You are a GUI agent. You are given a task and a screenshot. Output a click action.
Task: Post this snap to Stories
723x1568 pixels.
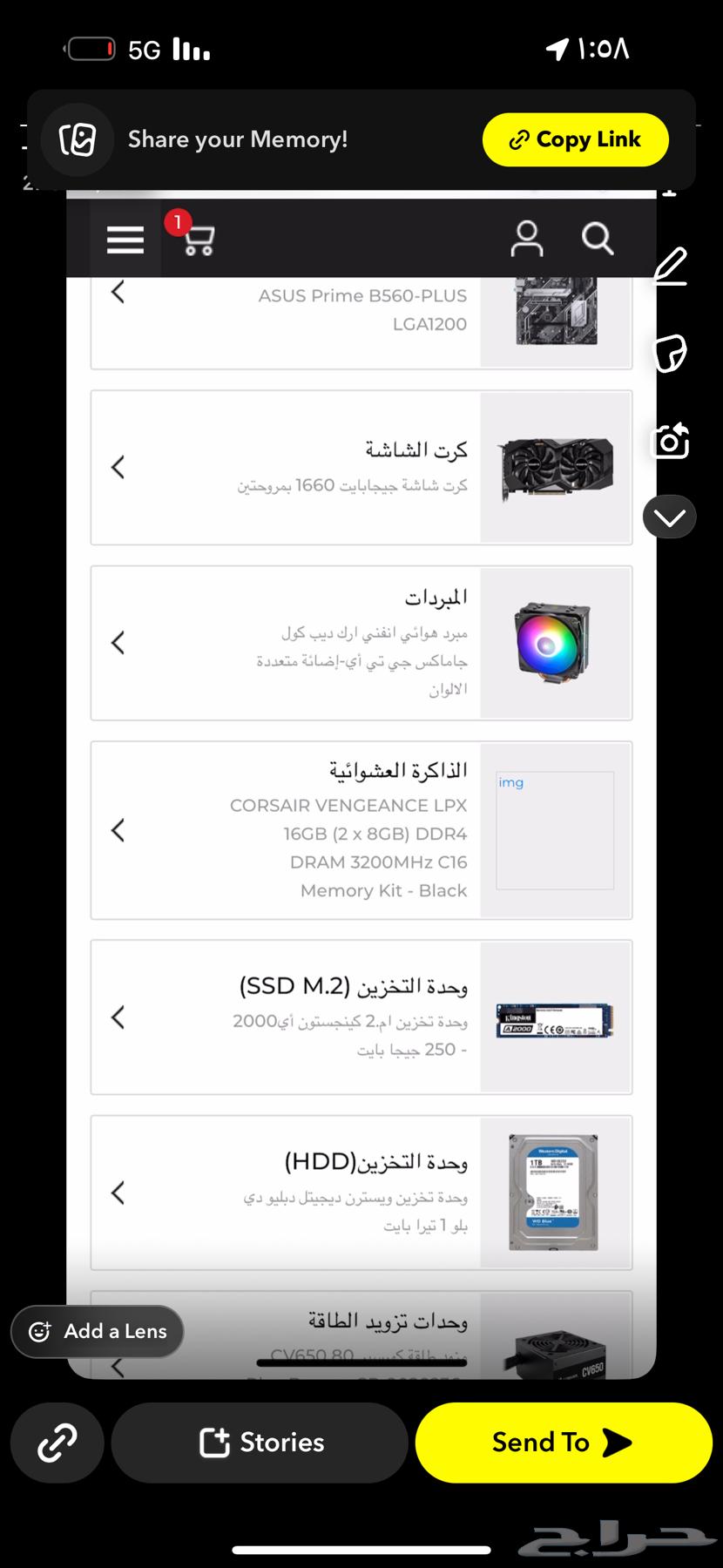click(260, 1443)
